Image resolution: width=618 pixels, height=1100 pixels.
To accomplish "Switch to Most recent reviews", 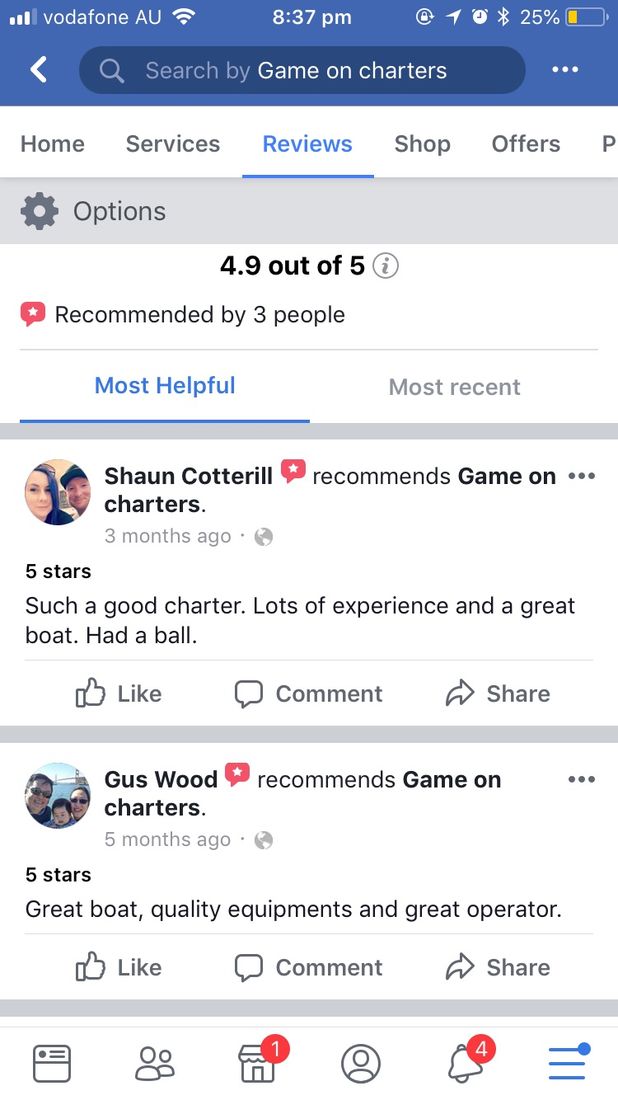I will [454, 387].
